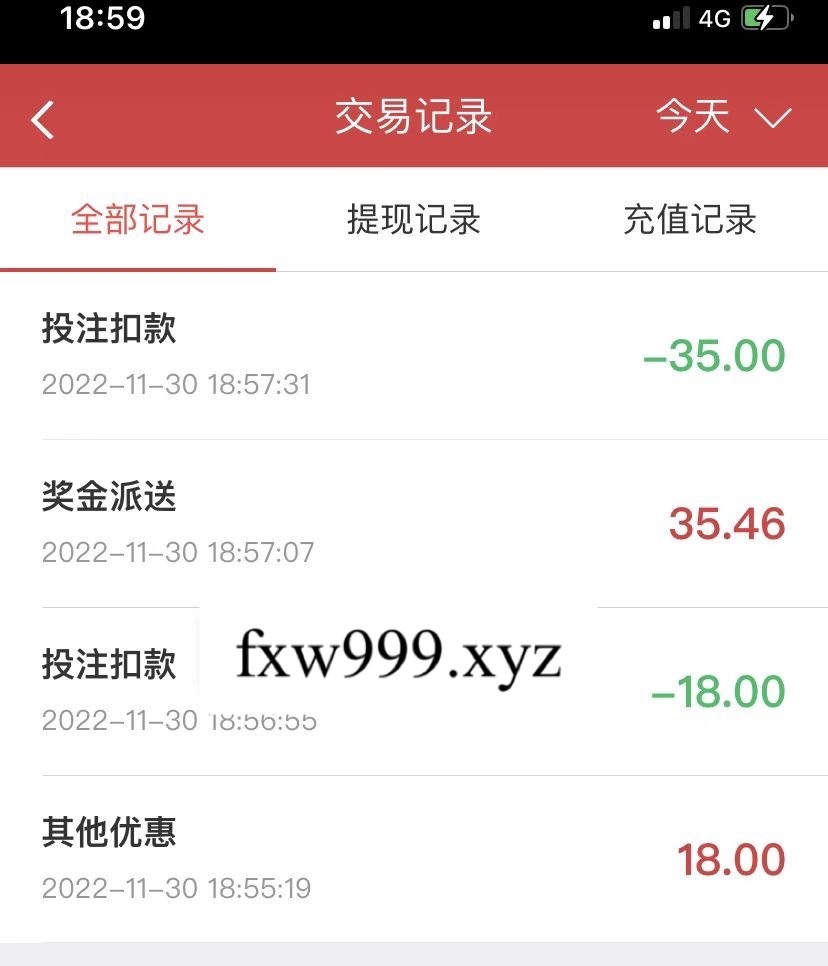Screen dimensions: 828x966
Task: Switch to the 充值记录 tab
Action: [x=690, y=220]
